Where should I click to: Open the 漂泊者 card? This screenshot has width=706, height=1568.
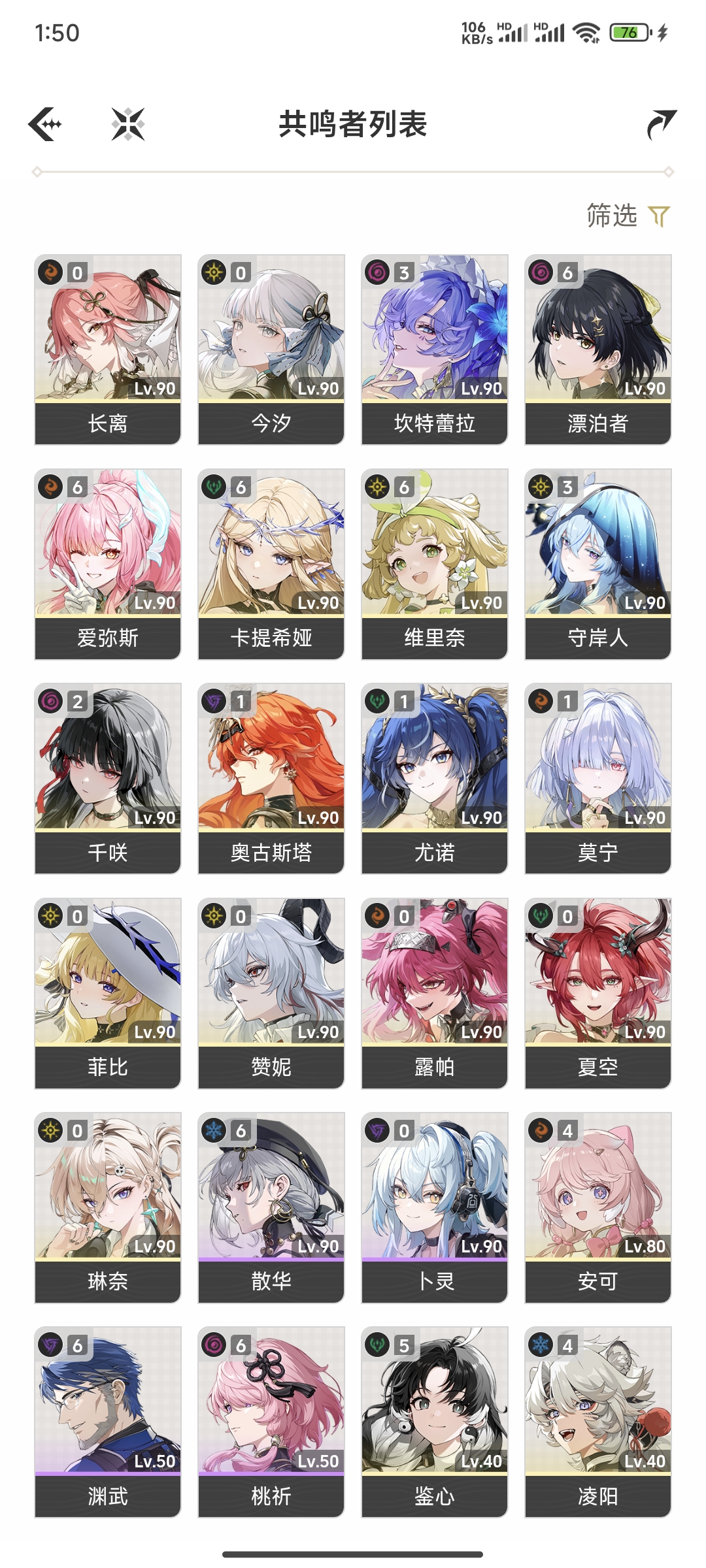598,350
